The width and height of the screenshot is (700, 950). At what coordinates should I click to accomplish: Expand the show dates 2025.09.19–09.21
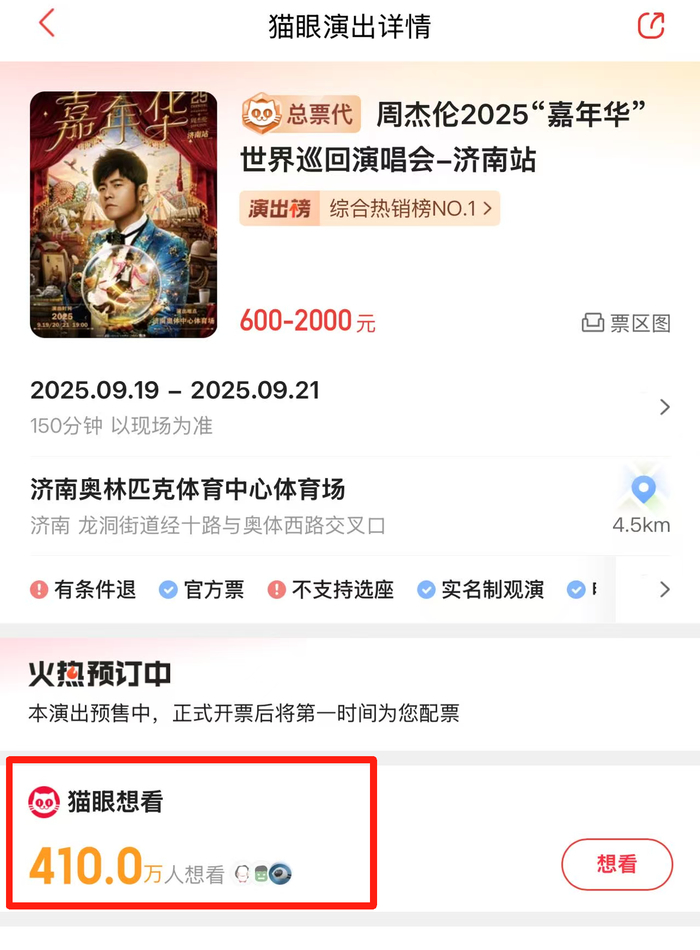pos(664,407)
